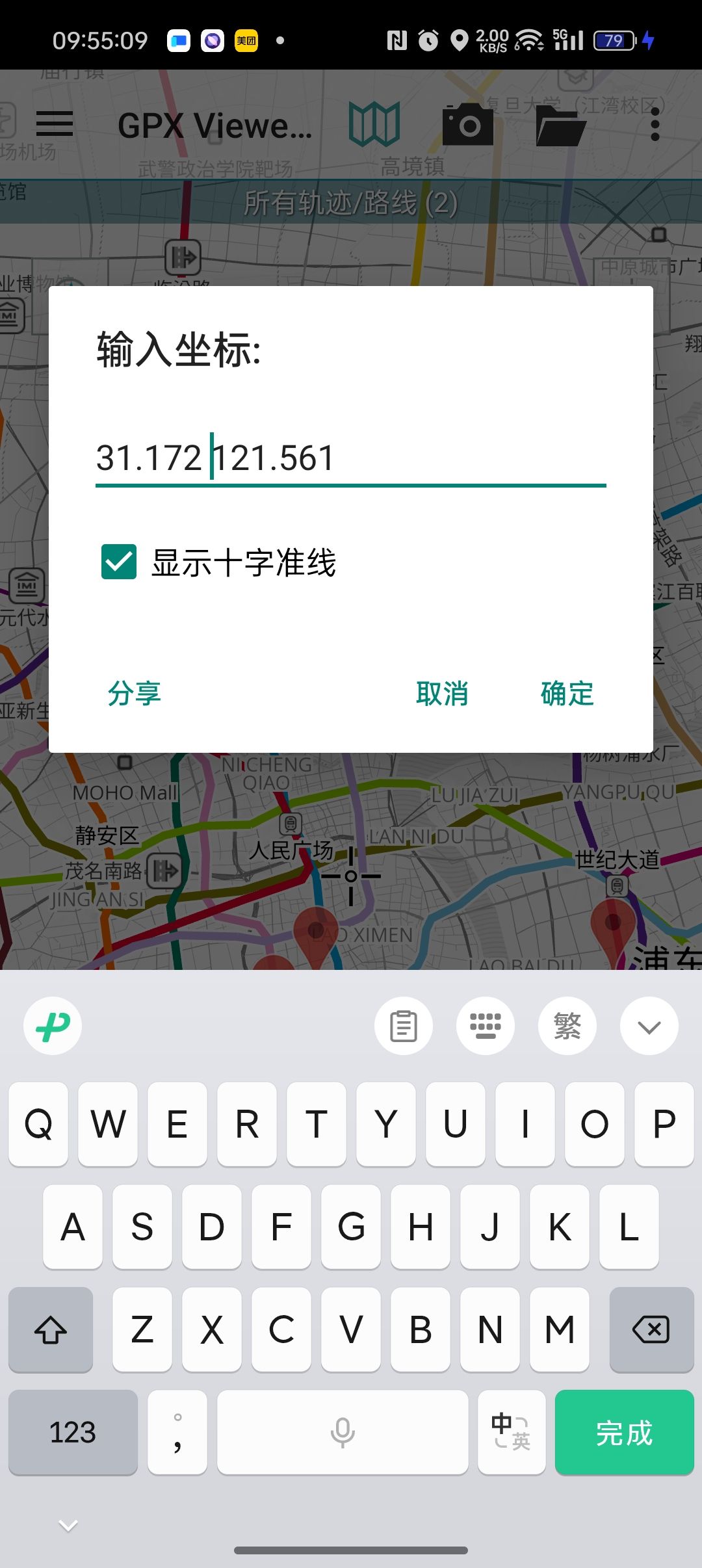
Task: Open the keyboard layout switcher icon
Action: click(x=485, y=1026)
